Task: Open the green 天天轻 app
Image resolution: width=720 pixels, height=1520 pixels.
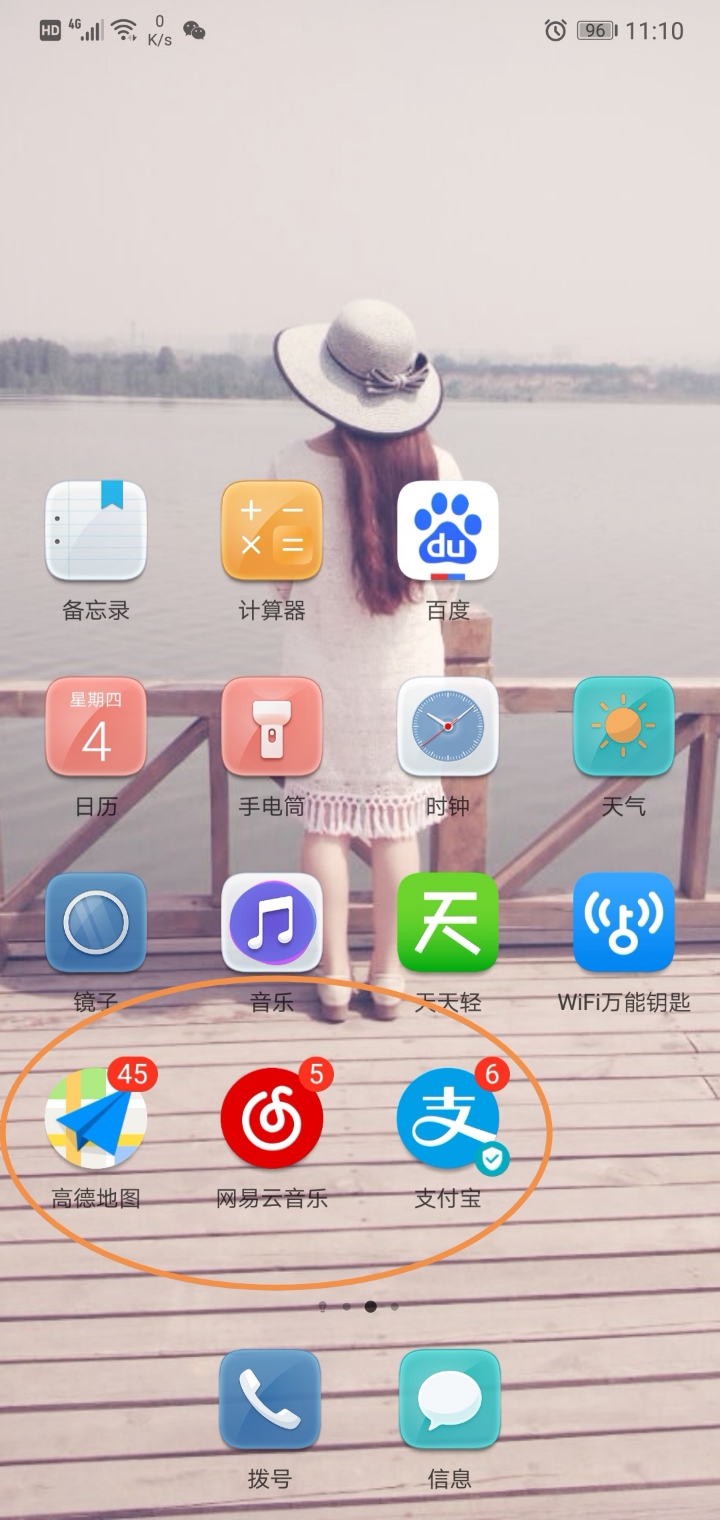Action: 448,923
